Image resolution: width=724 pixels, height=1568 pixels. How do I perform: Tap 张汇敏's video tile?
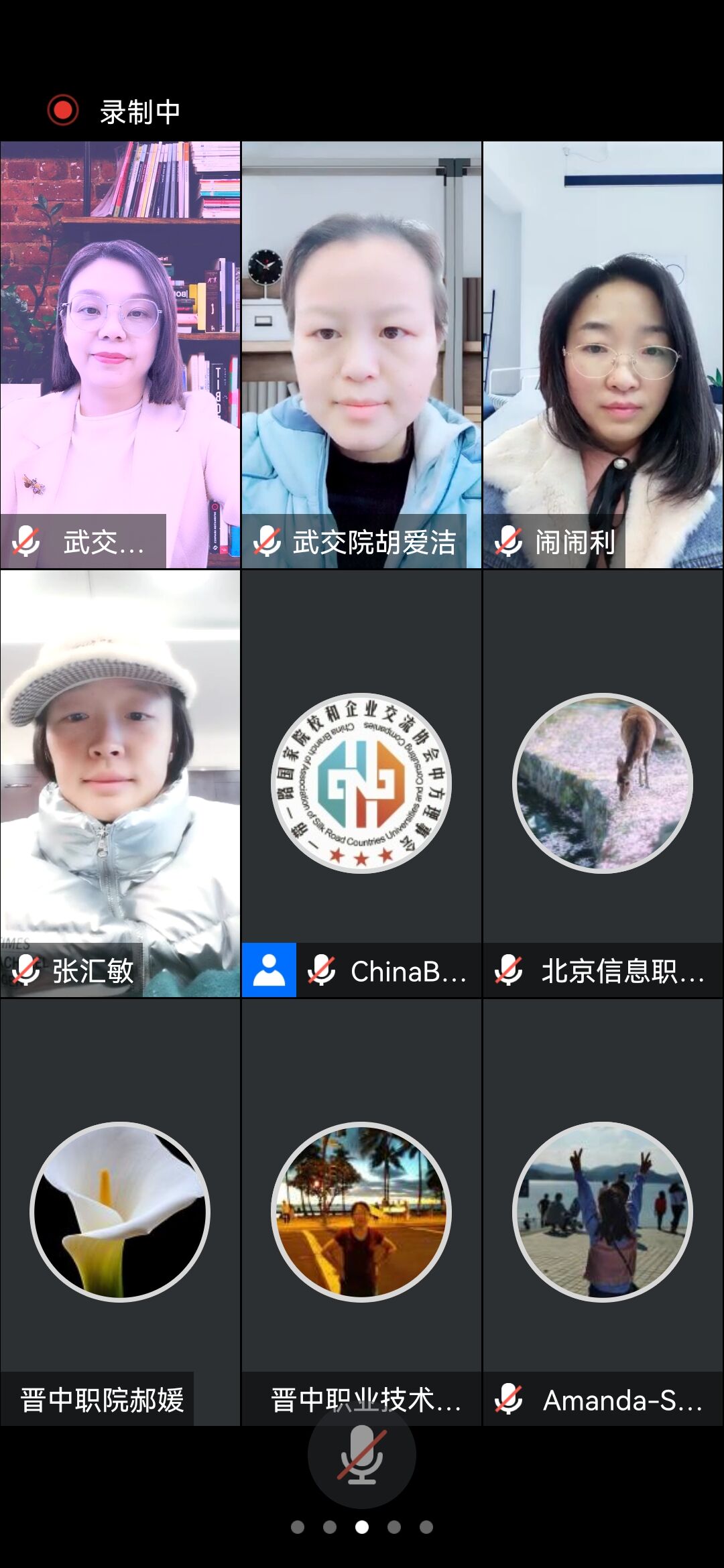click(x=121, y=783)
